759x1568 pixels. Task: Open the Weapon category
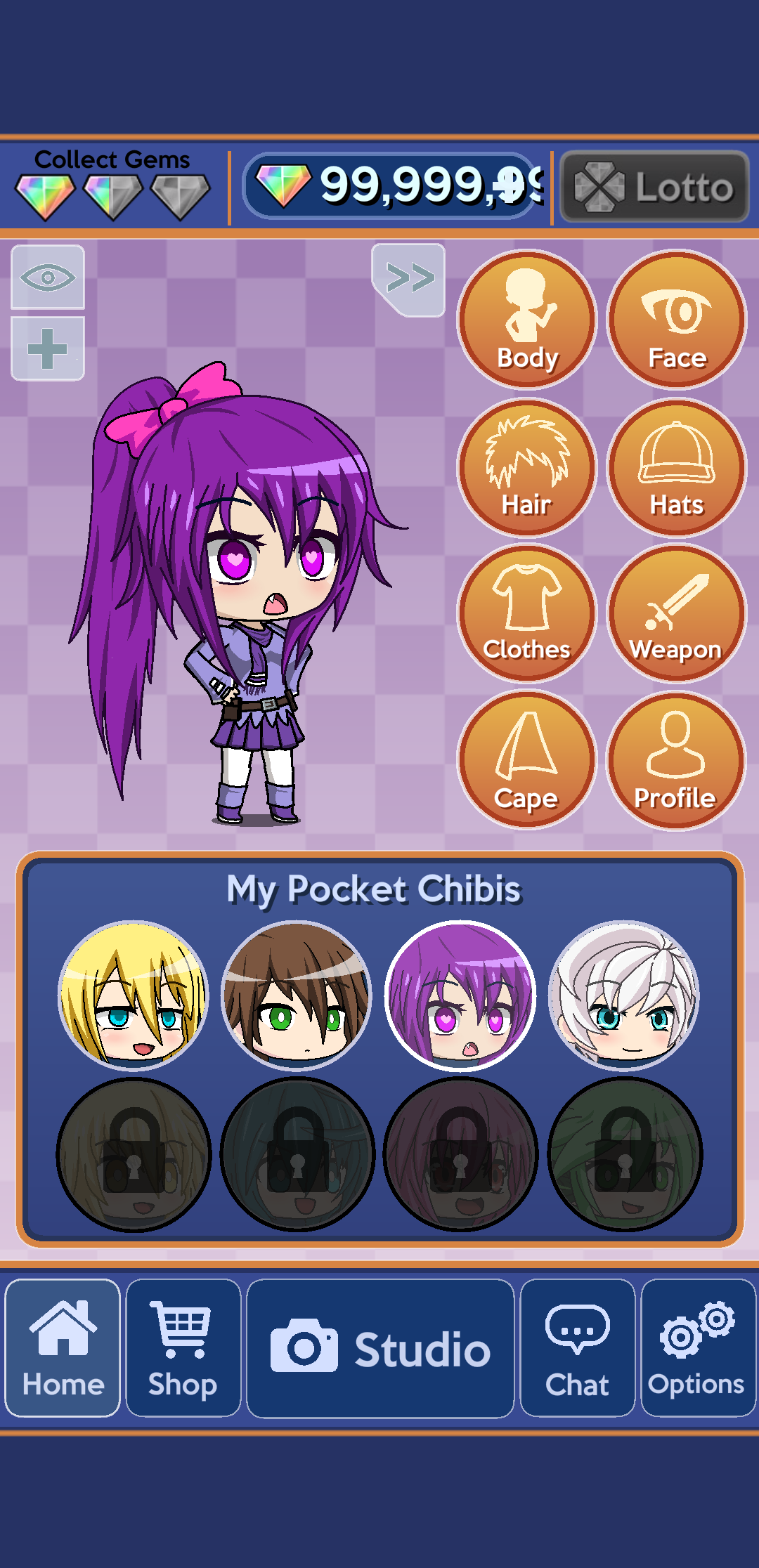tap(676, 613)
